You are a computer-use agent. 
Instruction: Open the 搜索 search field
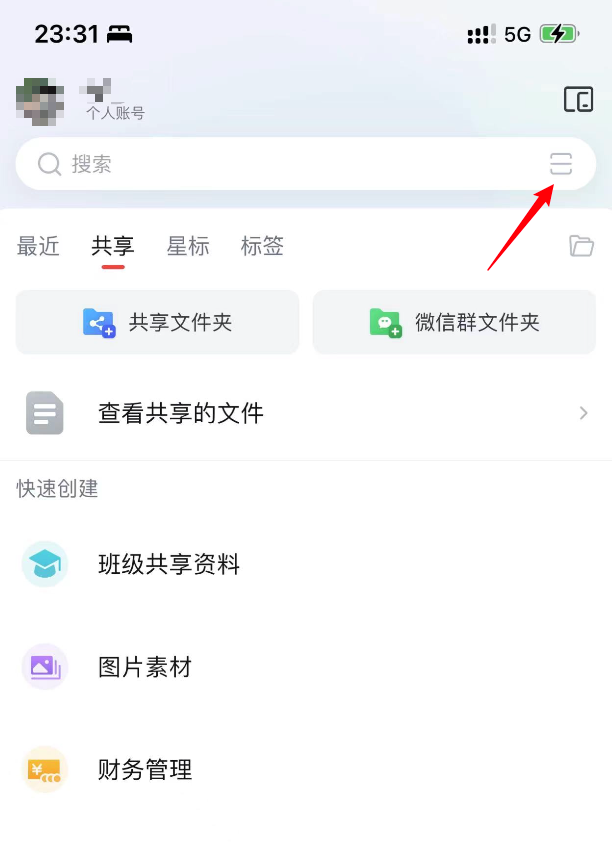coord(280,164)
